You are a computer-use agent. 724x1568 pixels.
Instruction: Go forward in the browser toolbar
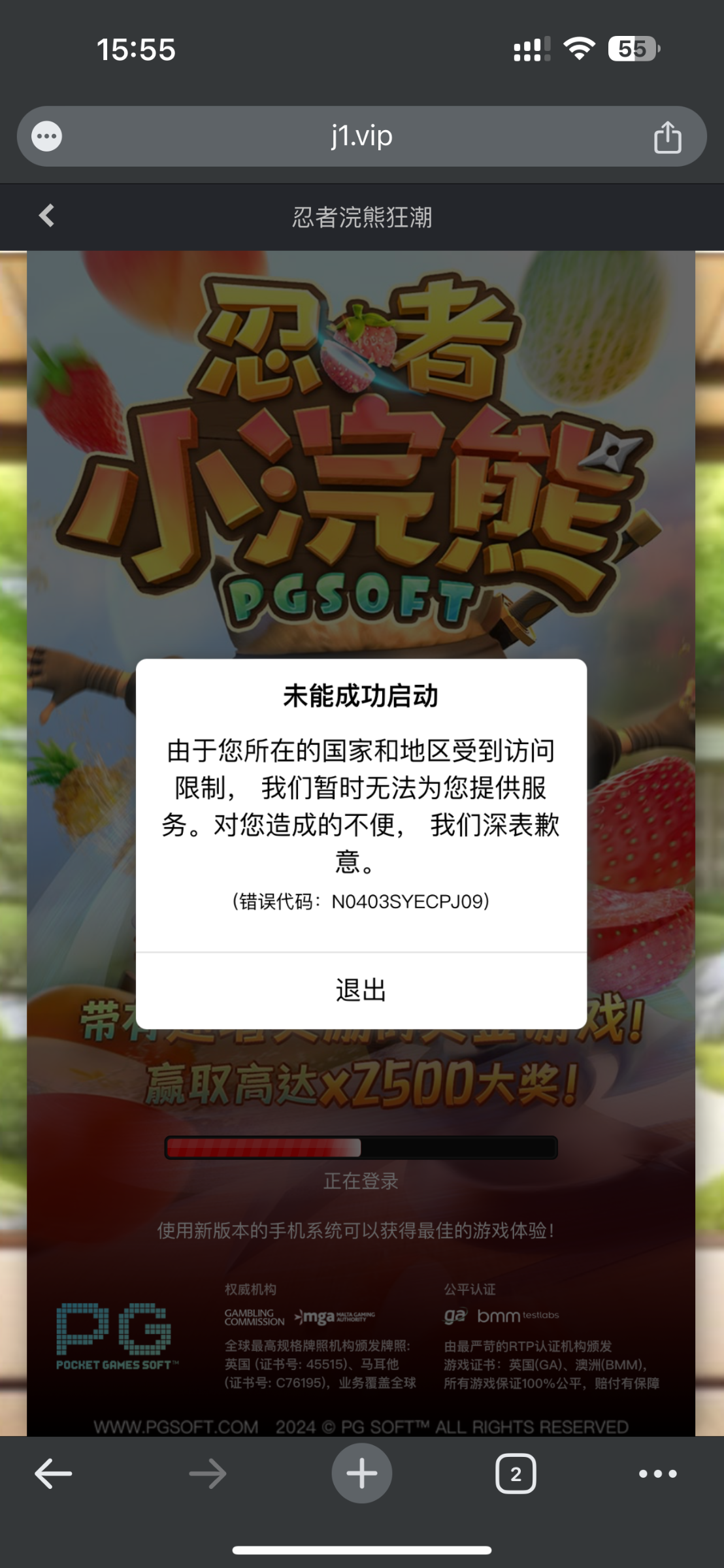tap(208, 1474)
